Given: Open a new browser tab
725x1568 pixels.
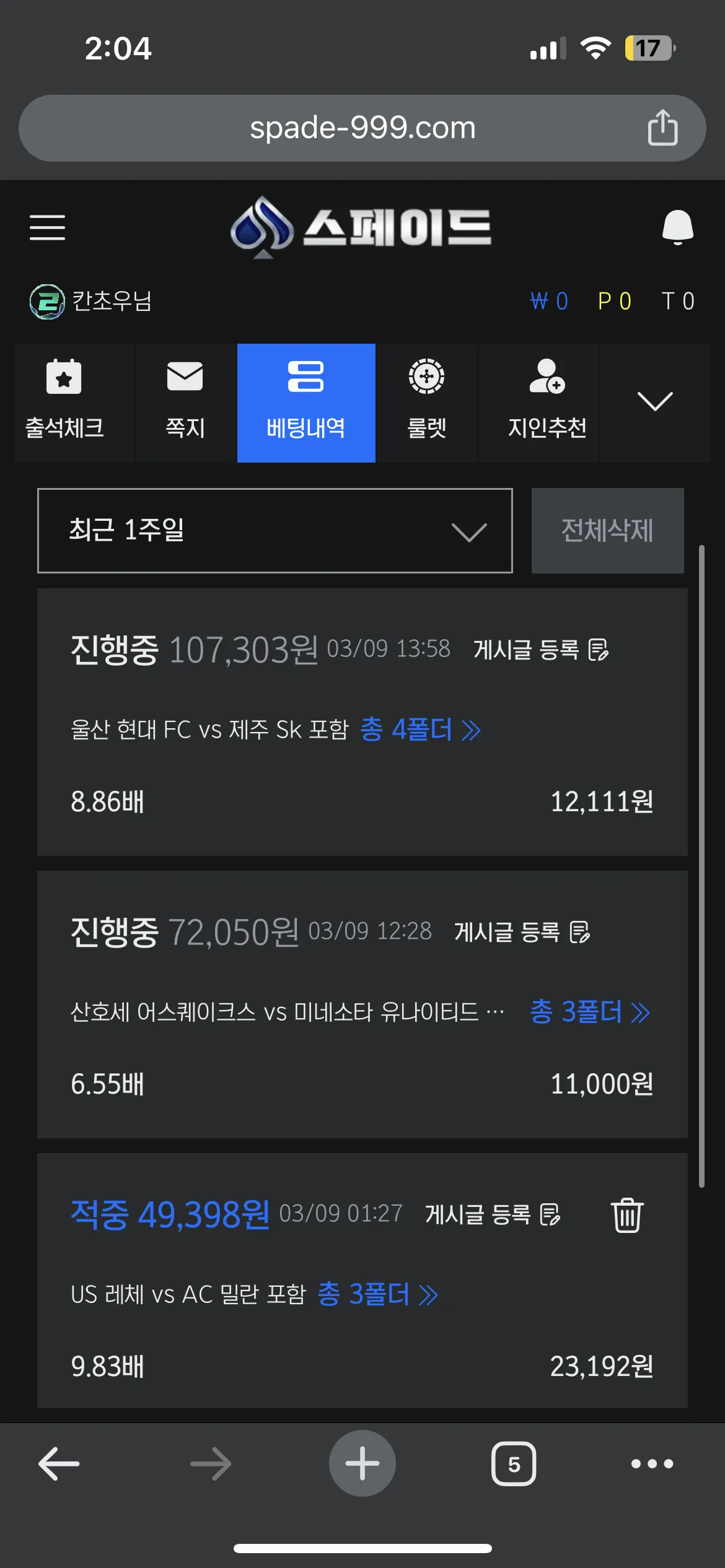Looking at the screenshot, I should (362, 1463).
